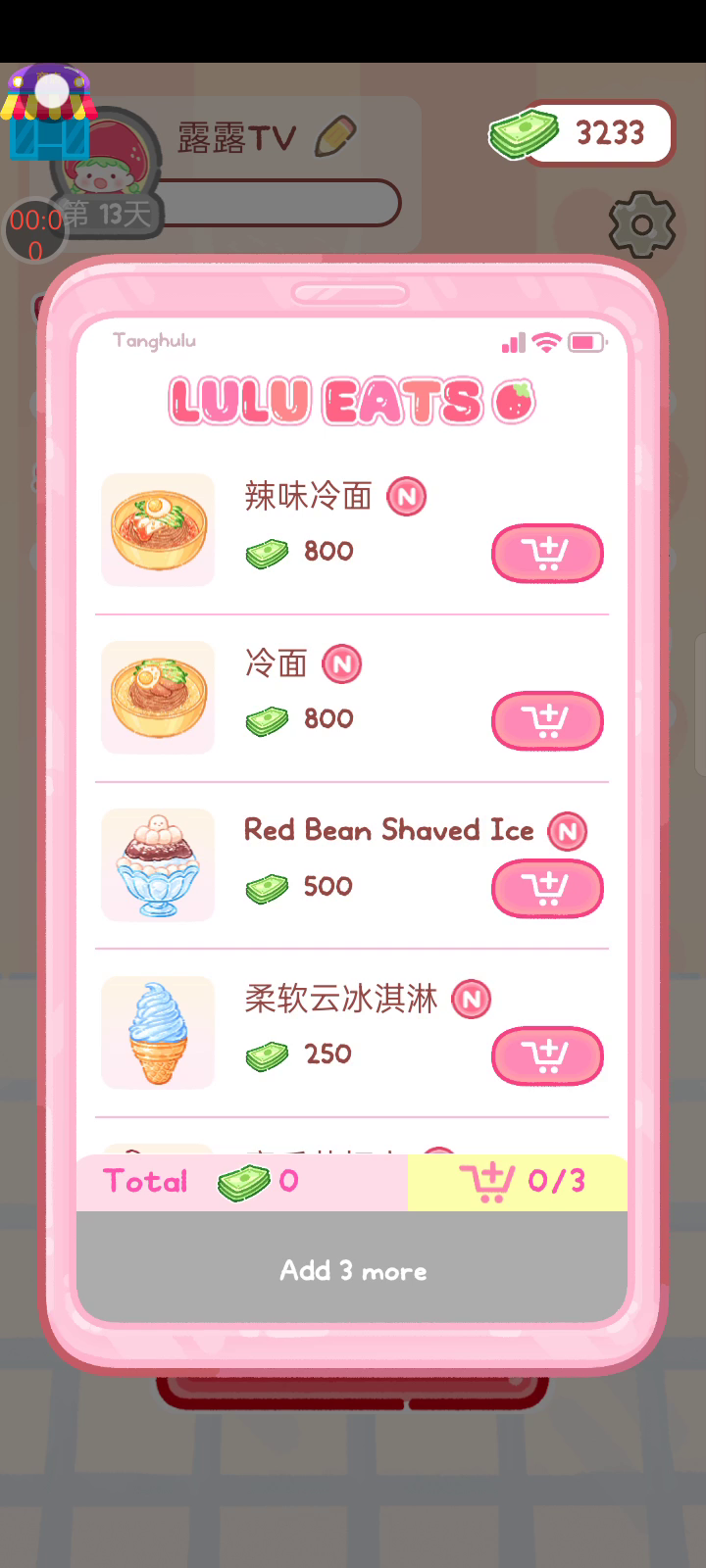Tap the grey Add 3 more button
The image size is (706, 1568).
pos(352,1271)
